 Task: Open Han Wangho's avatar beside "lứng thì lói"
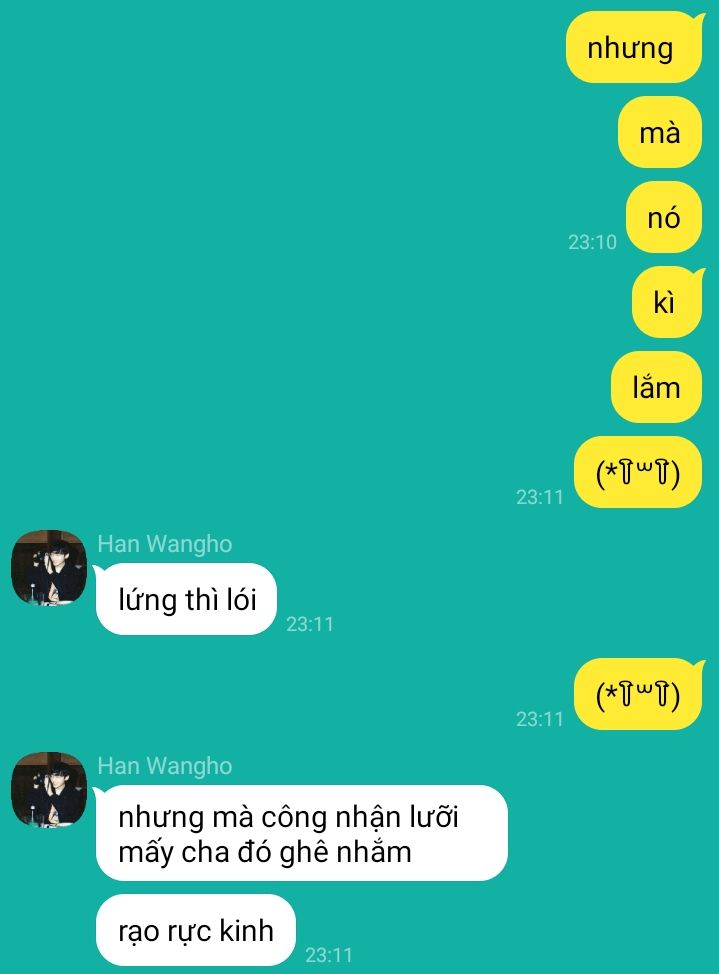coord(48,568)
